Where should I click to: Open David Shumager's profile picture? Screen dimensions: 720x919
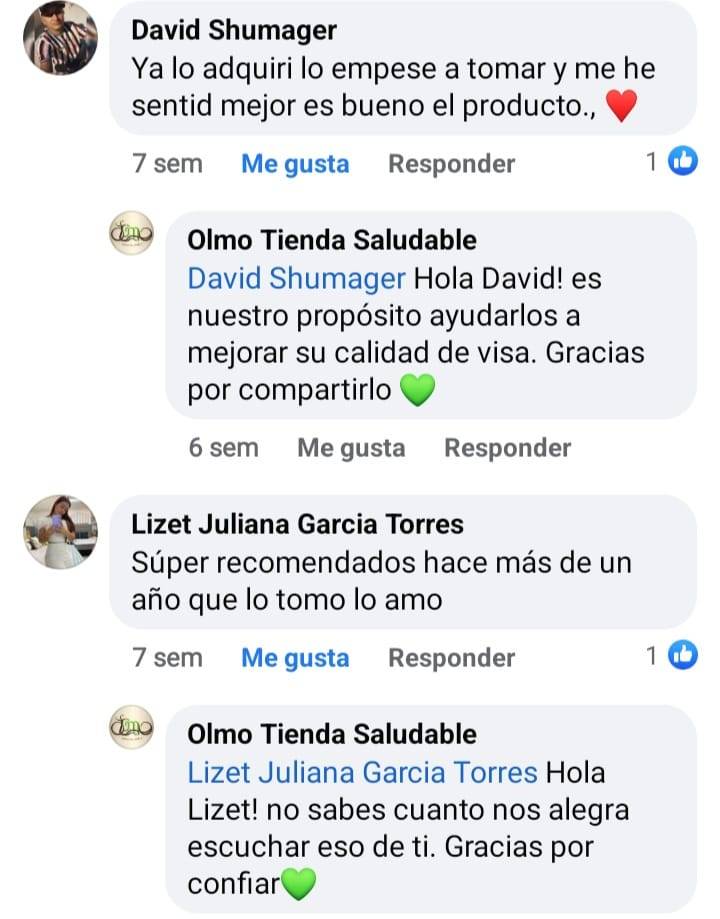pos(60,39)
